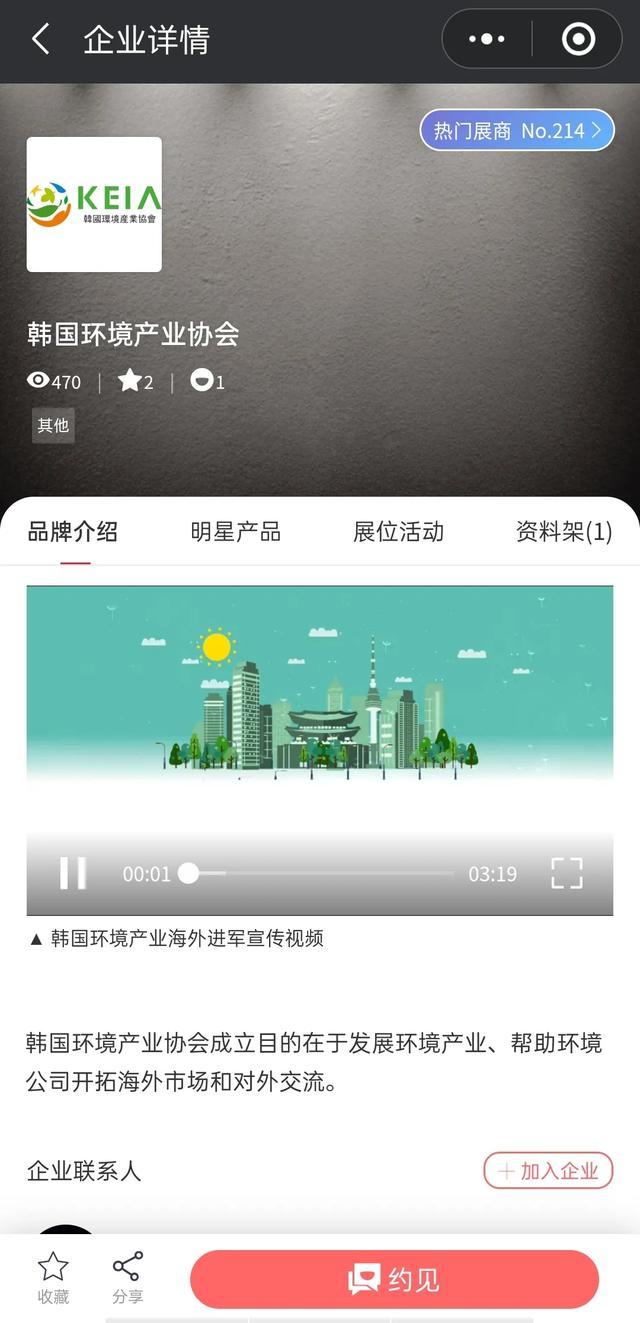Viewport: 640px width, 1323px height.
Task: Share this company via 分享
Action: pos(127,1278)
